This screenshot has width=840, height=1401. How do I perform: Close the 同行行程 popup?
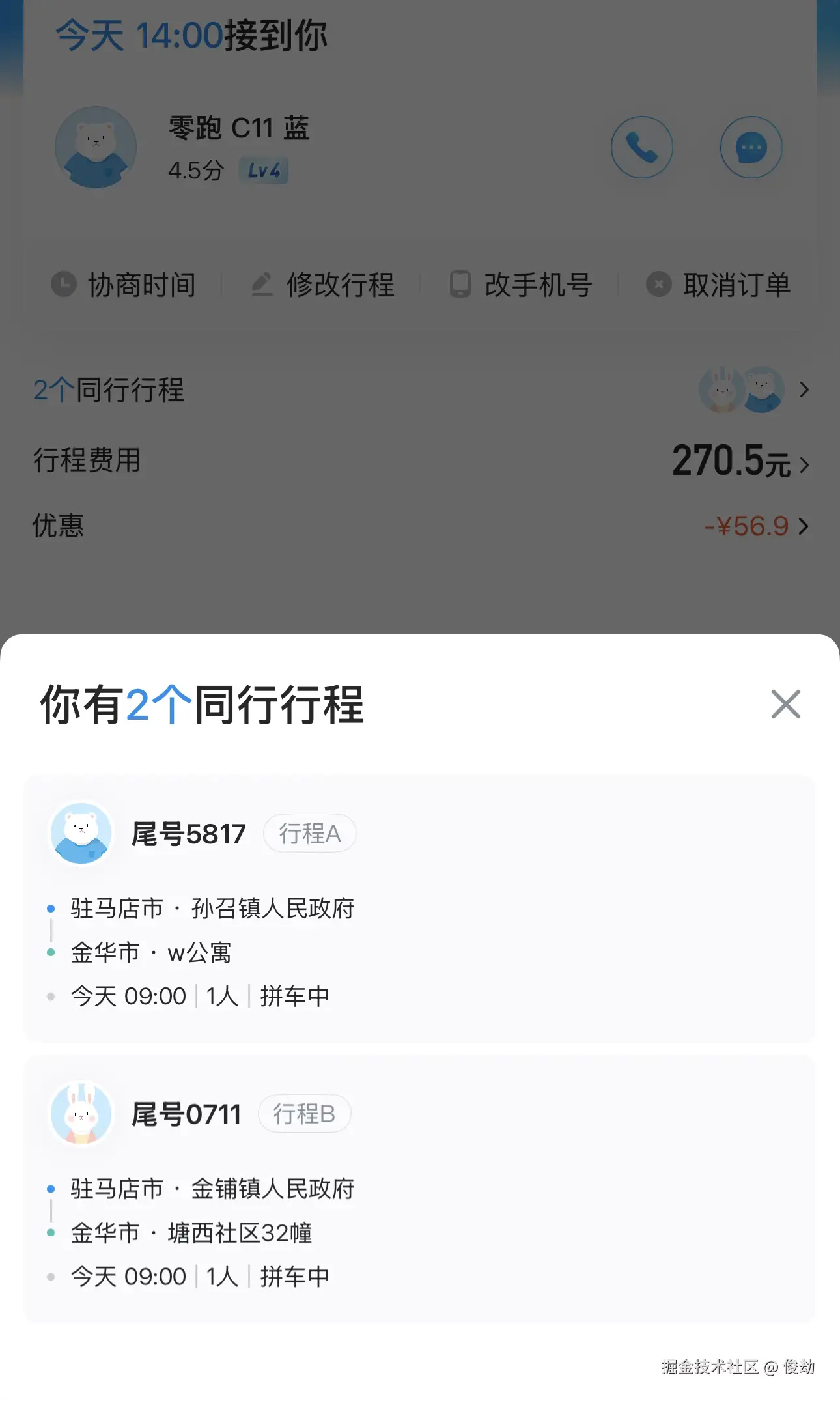[785, 704]
